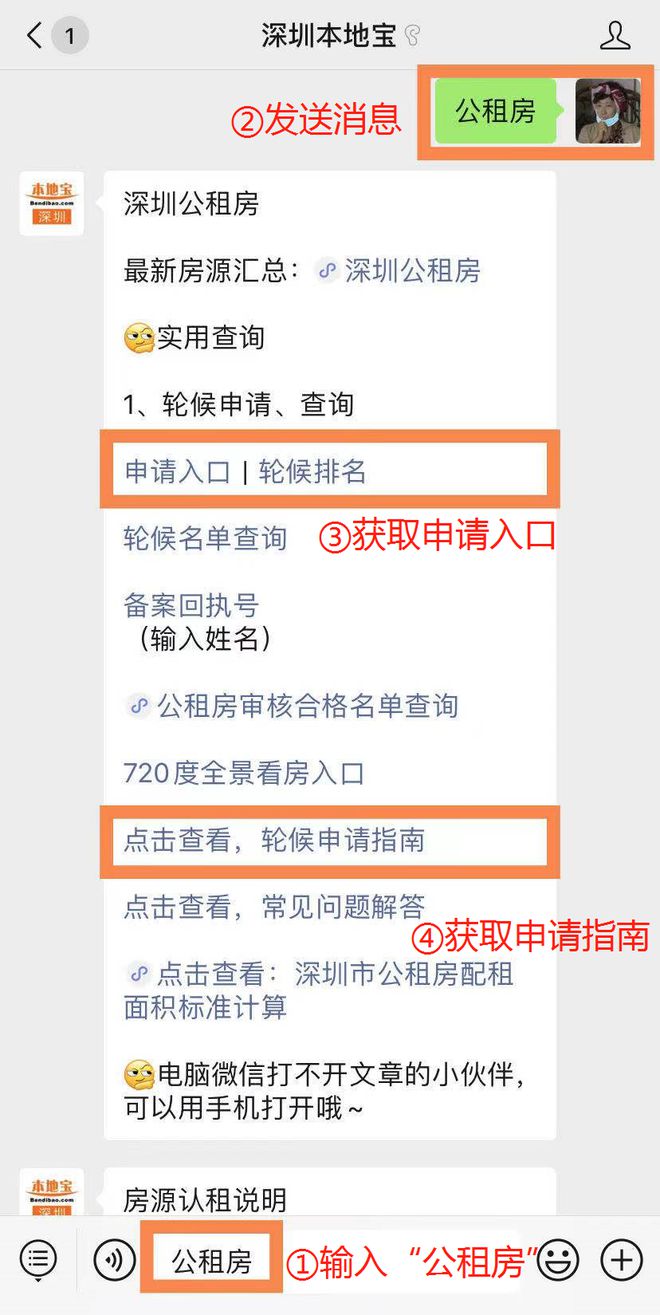Go back to the chat list
The image size is (660, 1315).
36,36
